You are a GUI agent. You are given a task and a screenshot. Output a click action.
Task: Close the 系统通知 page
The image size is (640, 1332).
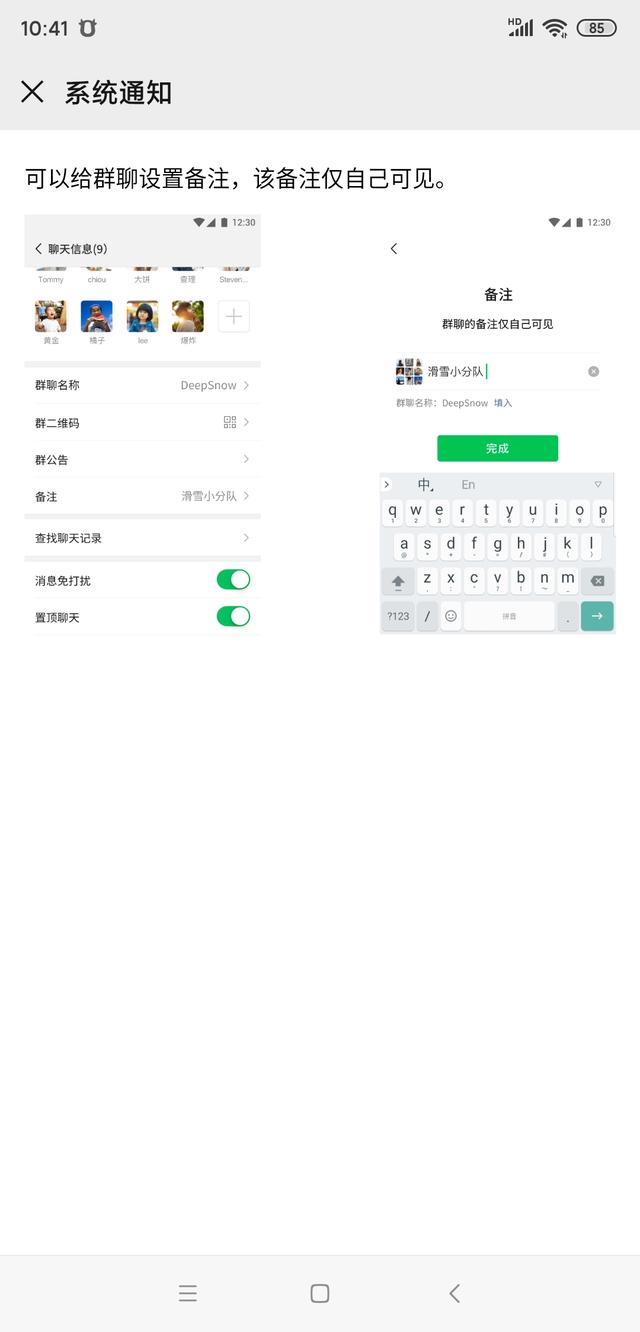32,92
